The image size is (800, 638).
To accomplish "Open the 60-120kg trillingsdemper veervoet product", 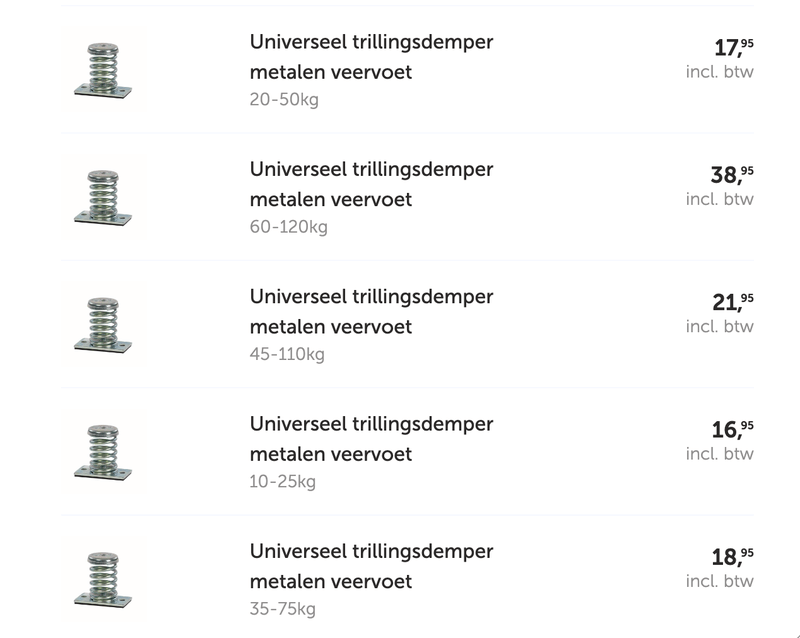I will click(x=371, y=185).
